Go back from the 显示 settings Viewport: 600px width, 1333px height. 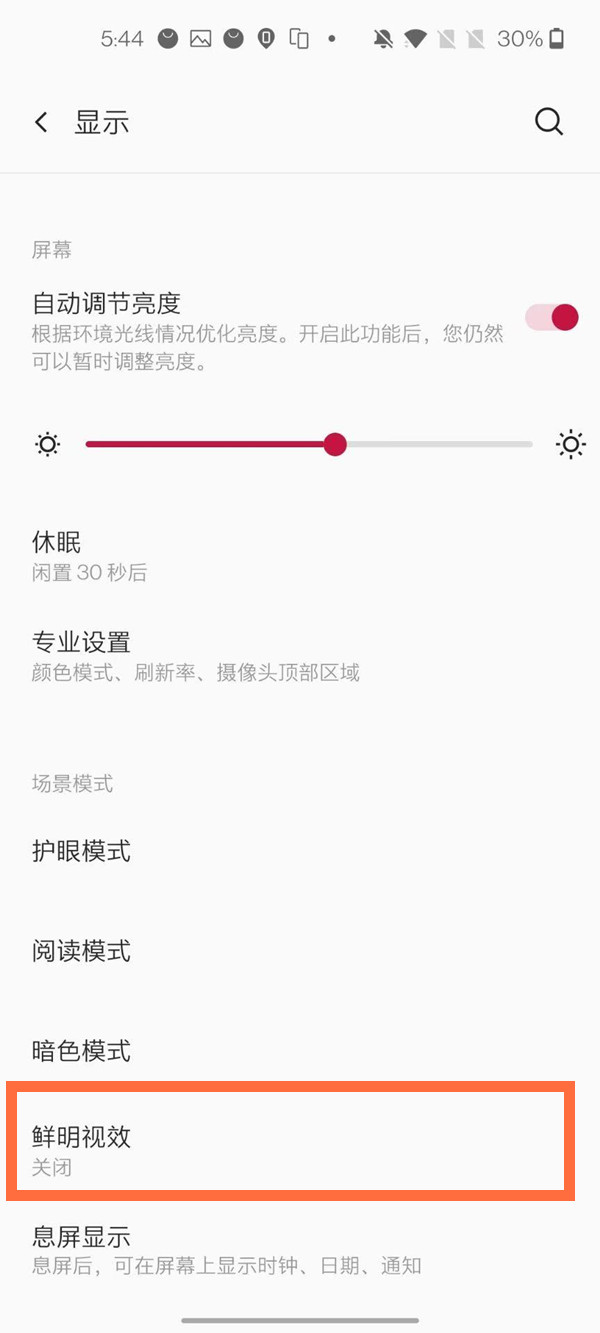point(41,122)
